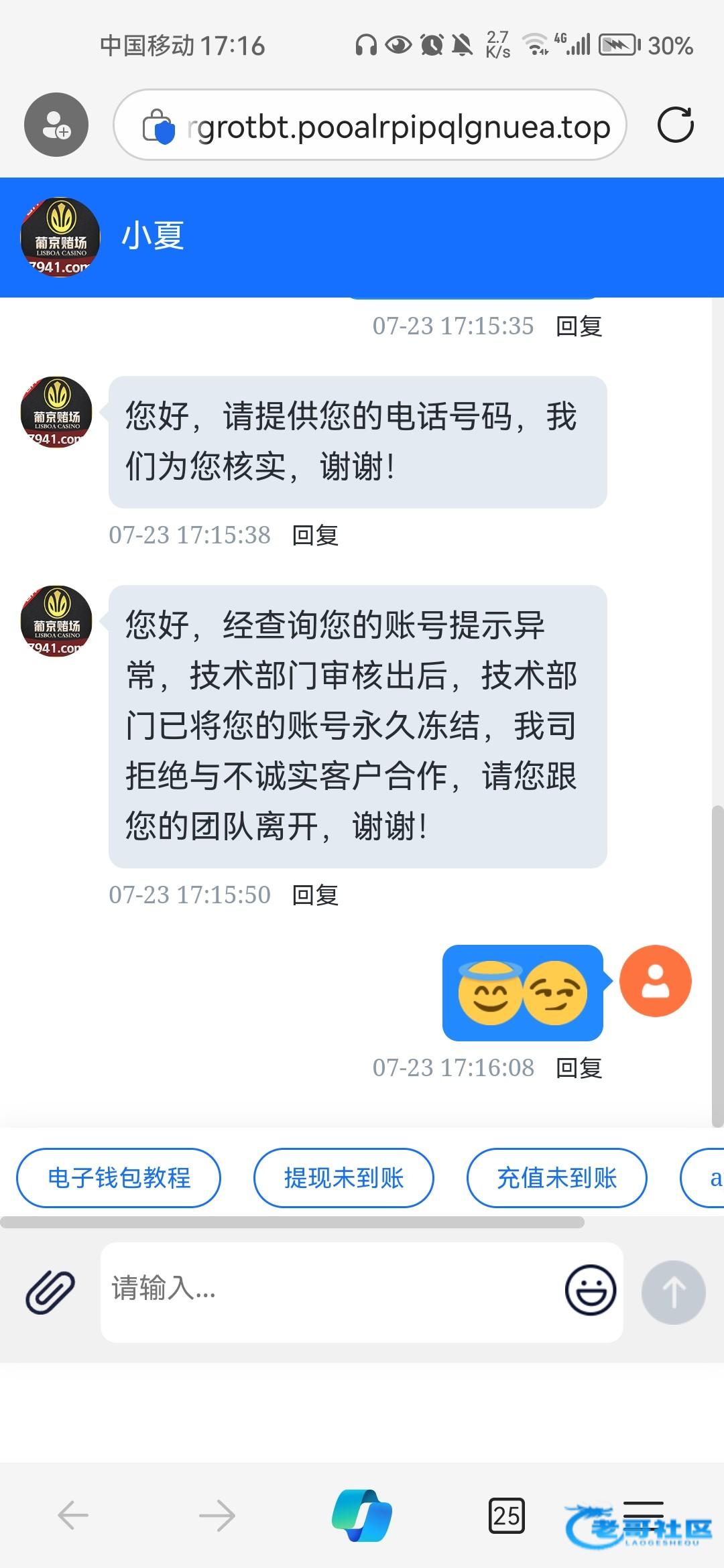Reply to the 17:15:38 message
Viewport: 724px width, 1568px height.
pyautogui.click(x=315, y=535)
